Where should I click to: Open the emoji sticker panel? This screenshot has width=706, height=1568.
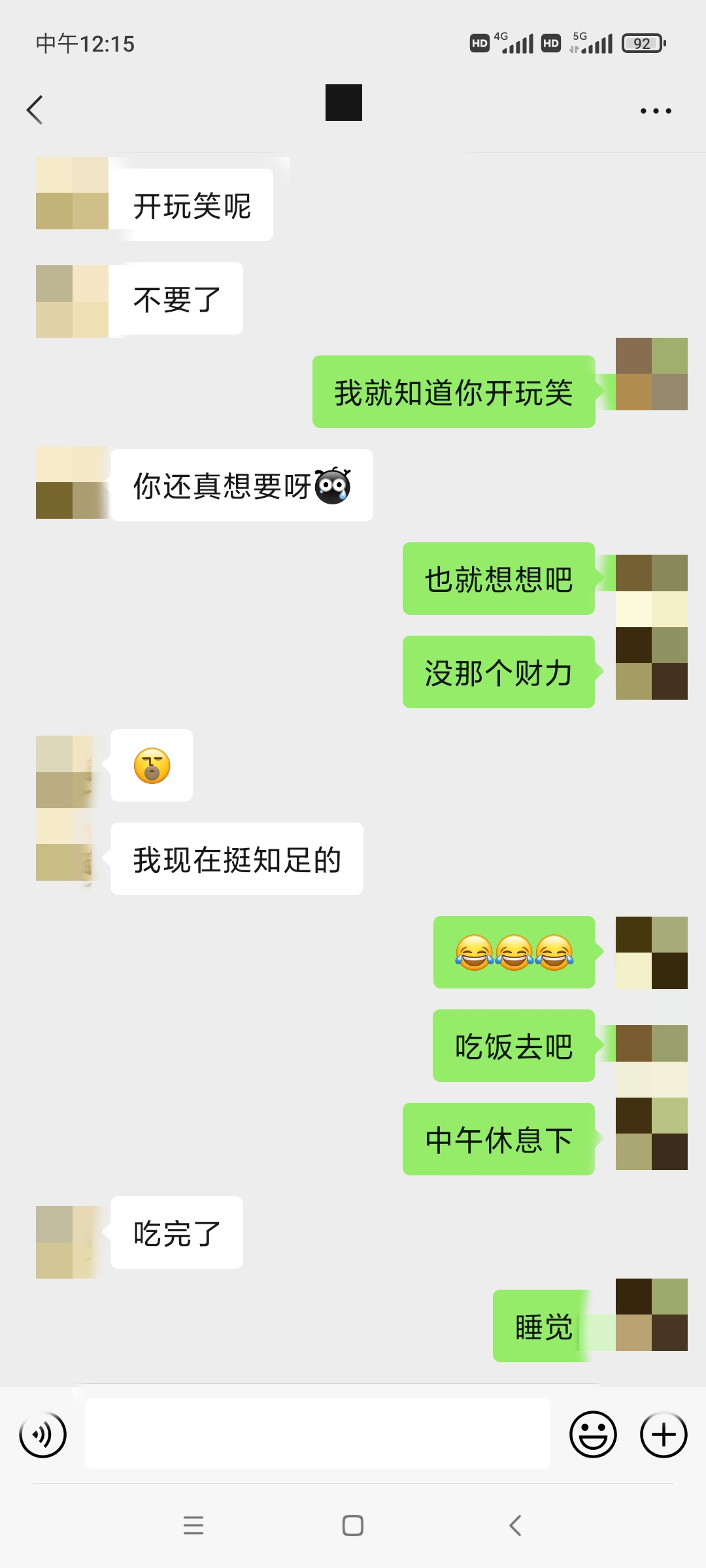pos(593,1435)
